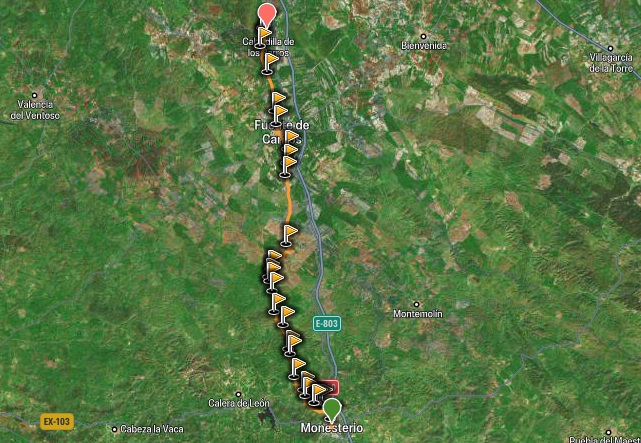Image resolution: width=641 pixels, height=443 pixels.
Task: Open the isolated waypoint flag mid-route
Action: 289,234
